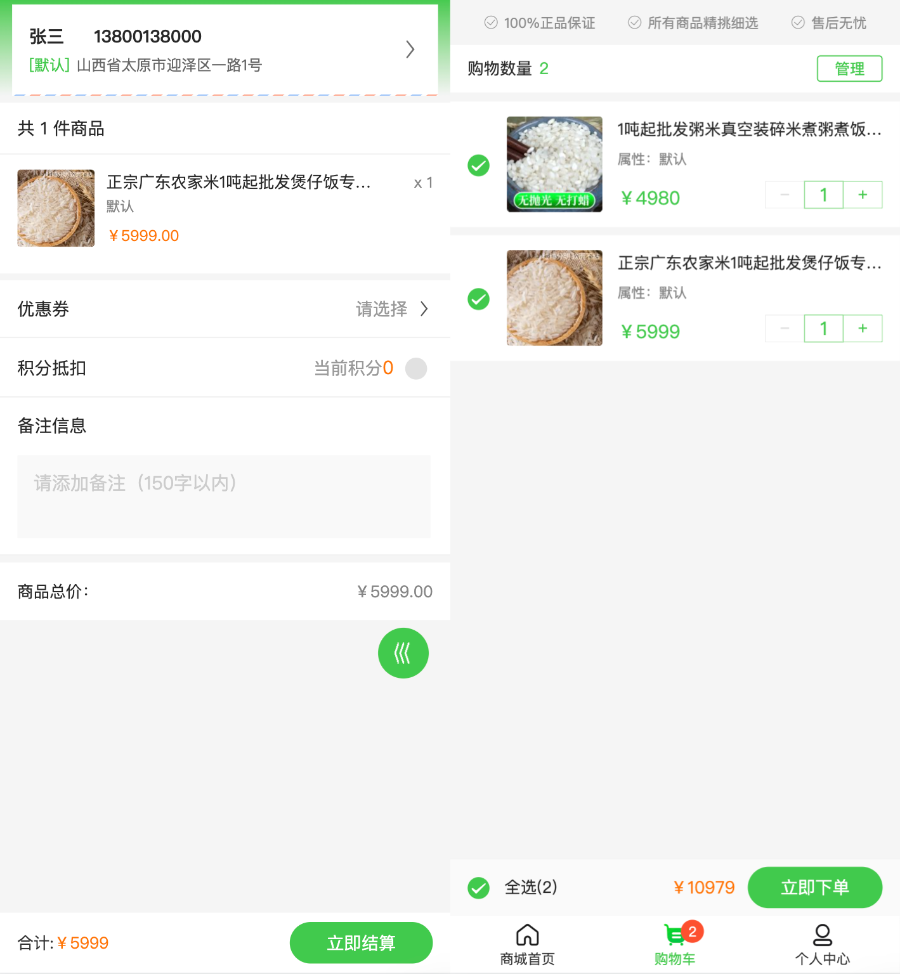Open the 正宗广东农家米 product on checkout
Viewport: 900px width, 974px height.
(x=238, y=183)
